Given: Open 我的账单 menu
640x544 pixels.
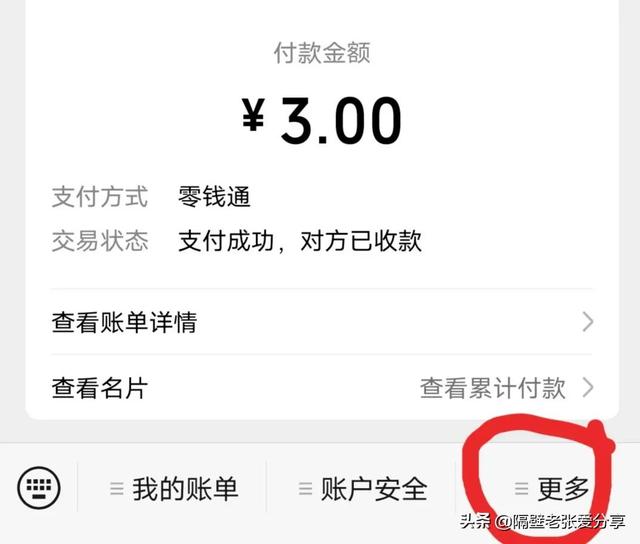Looking at the screenshot, I should tap(173, 489).
